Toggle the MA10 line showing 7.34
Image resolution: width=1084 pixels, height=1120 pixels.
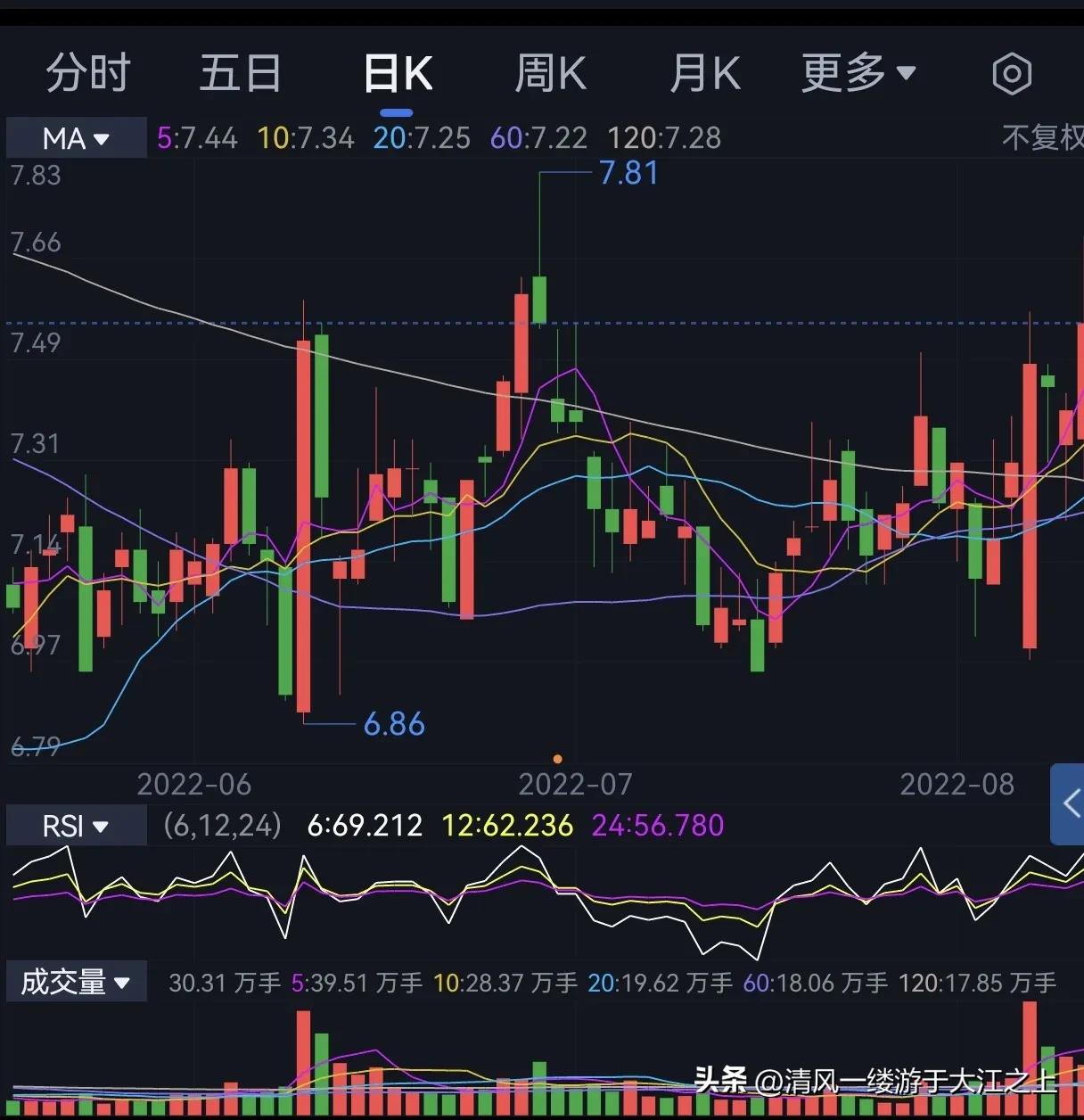(306, 138)
